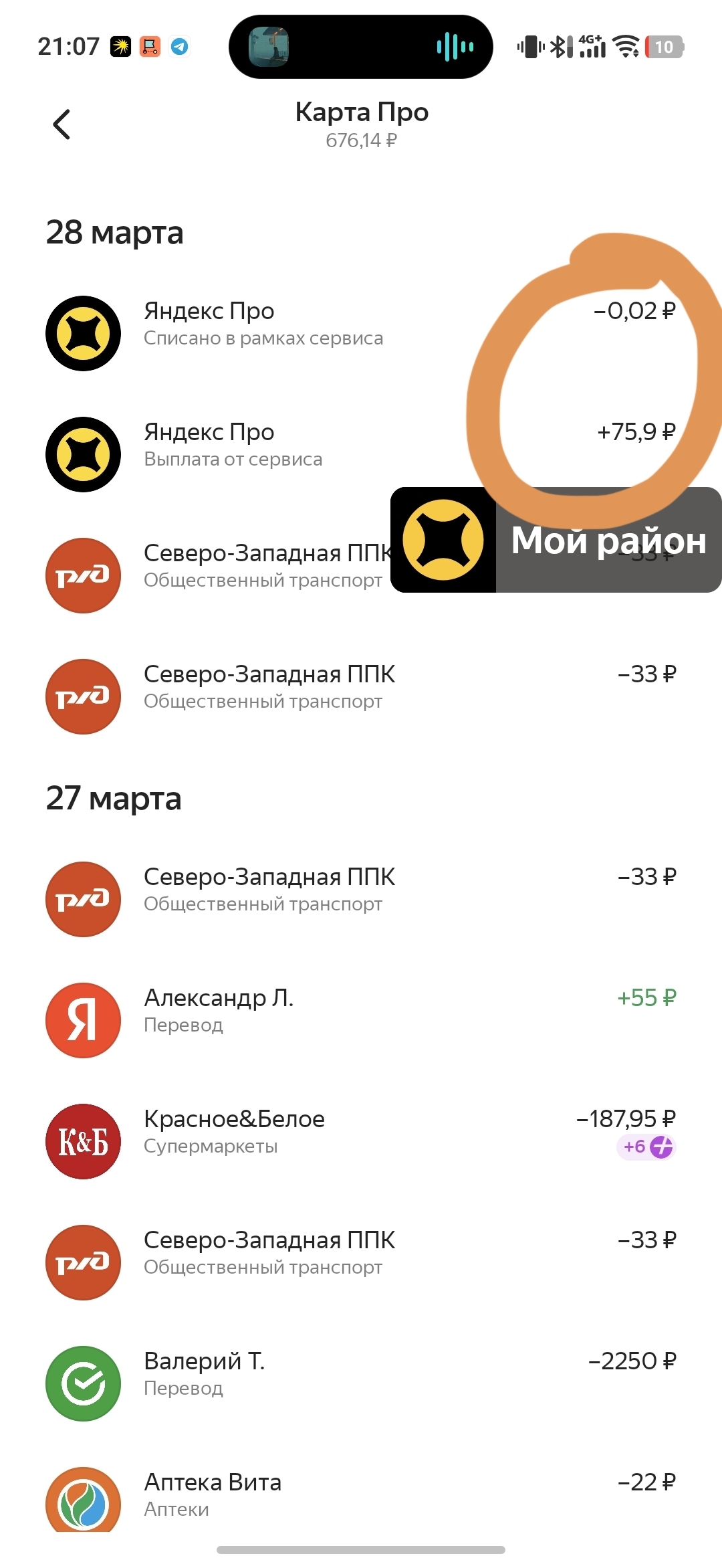The height and width of the screenshot is (1568, 722).
Task: View the transfer from Александр Л.
Action: (361, 1020)
